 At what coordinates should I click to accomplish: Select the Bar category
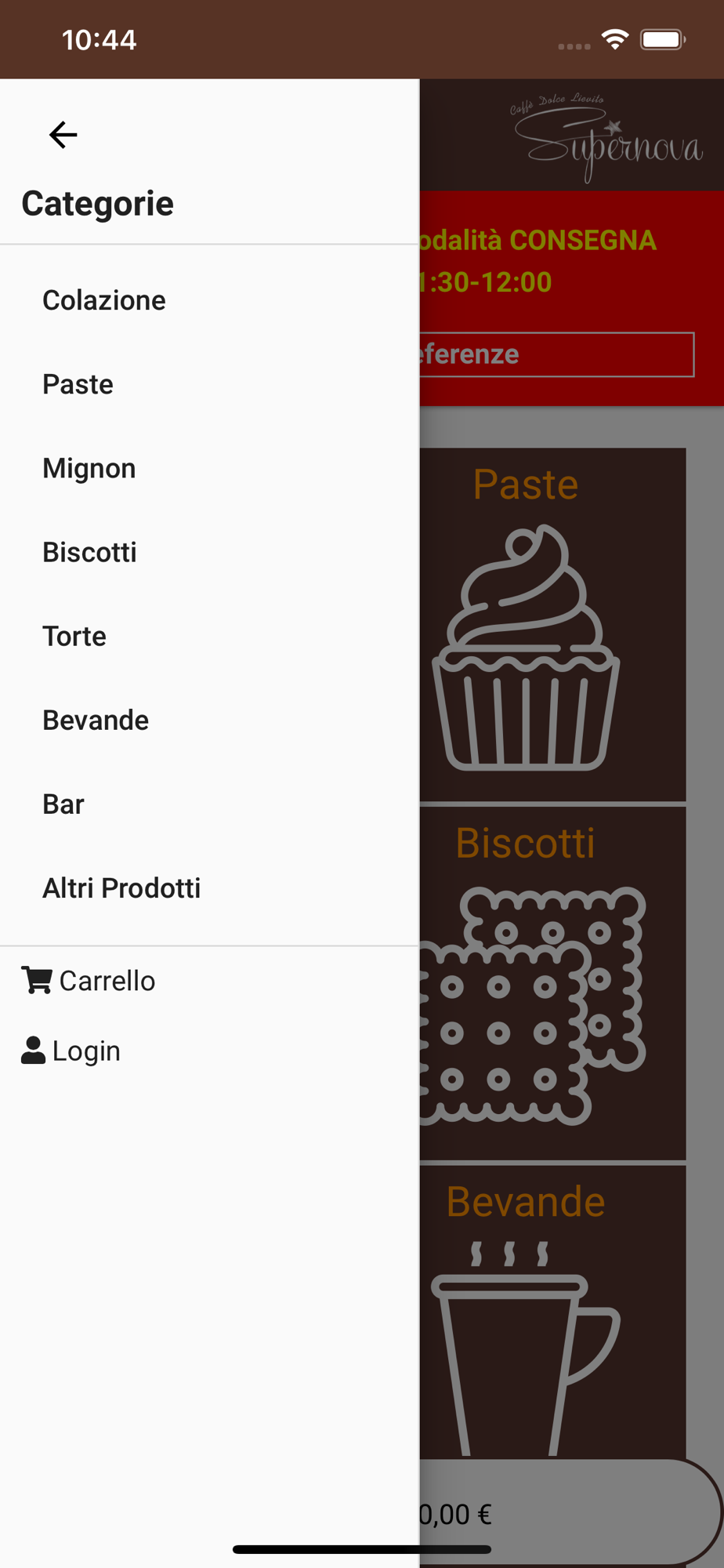point(209,804)
